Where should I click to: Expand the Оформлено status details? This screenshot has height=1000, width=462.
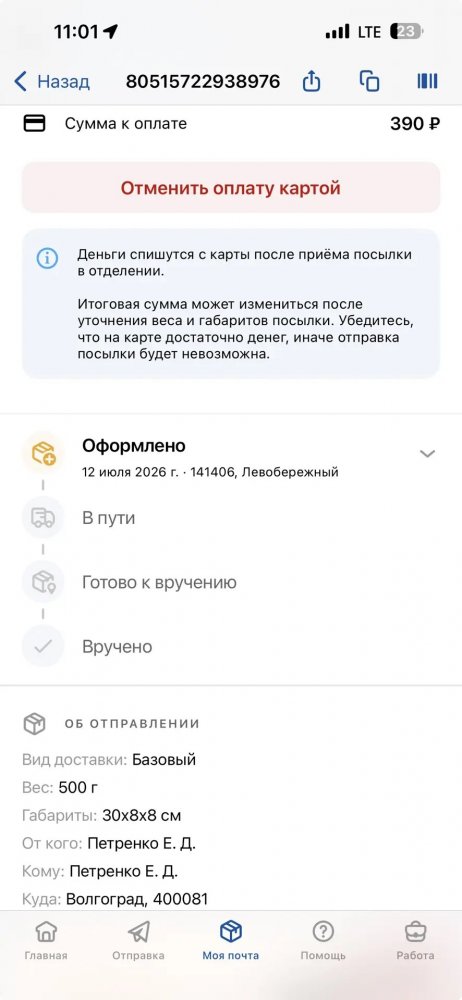coord(427,453)
